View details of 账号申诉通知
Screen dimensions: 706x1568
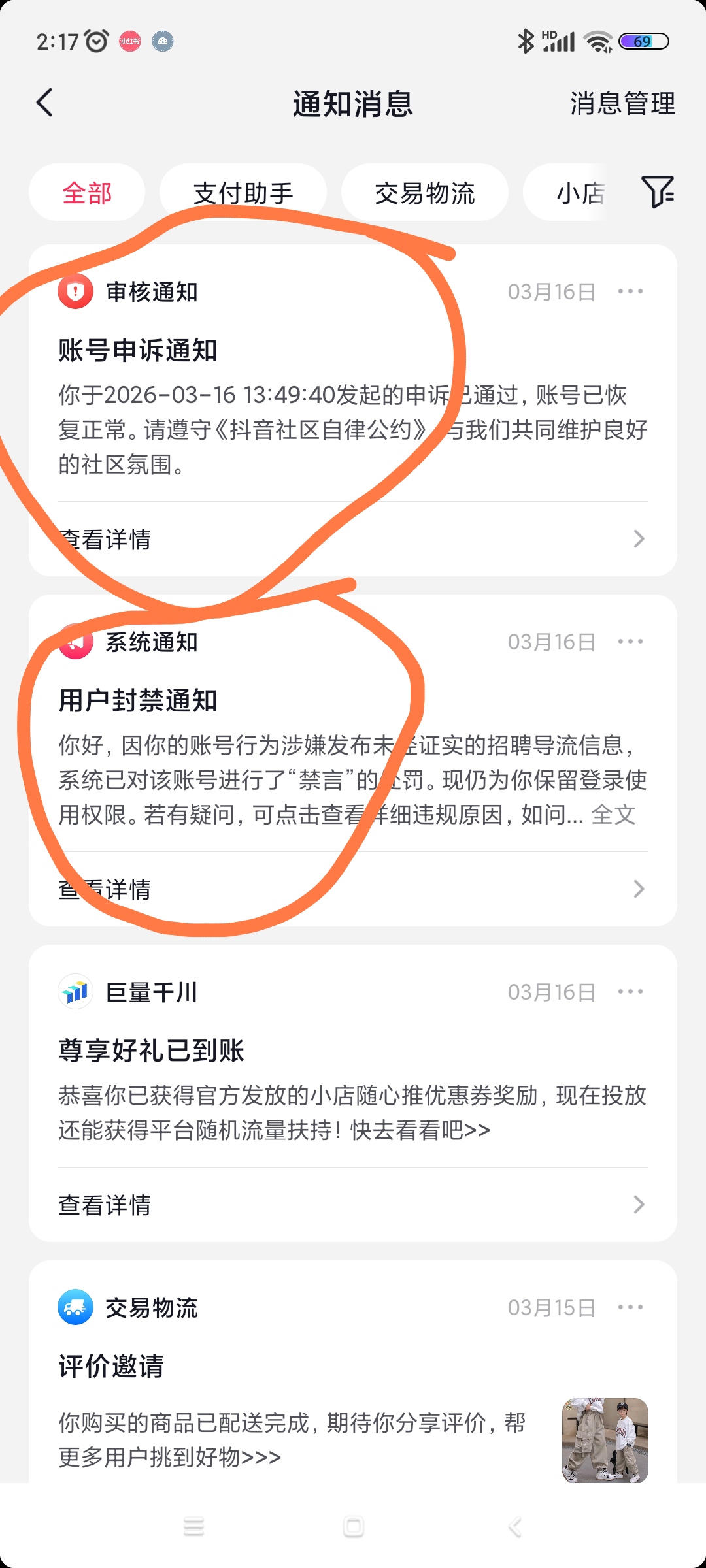point(352,539)
